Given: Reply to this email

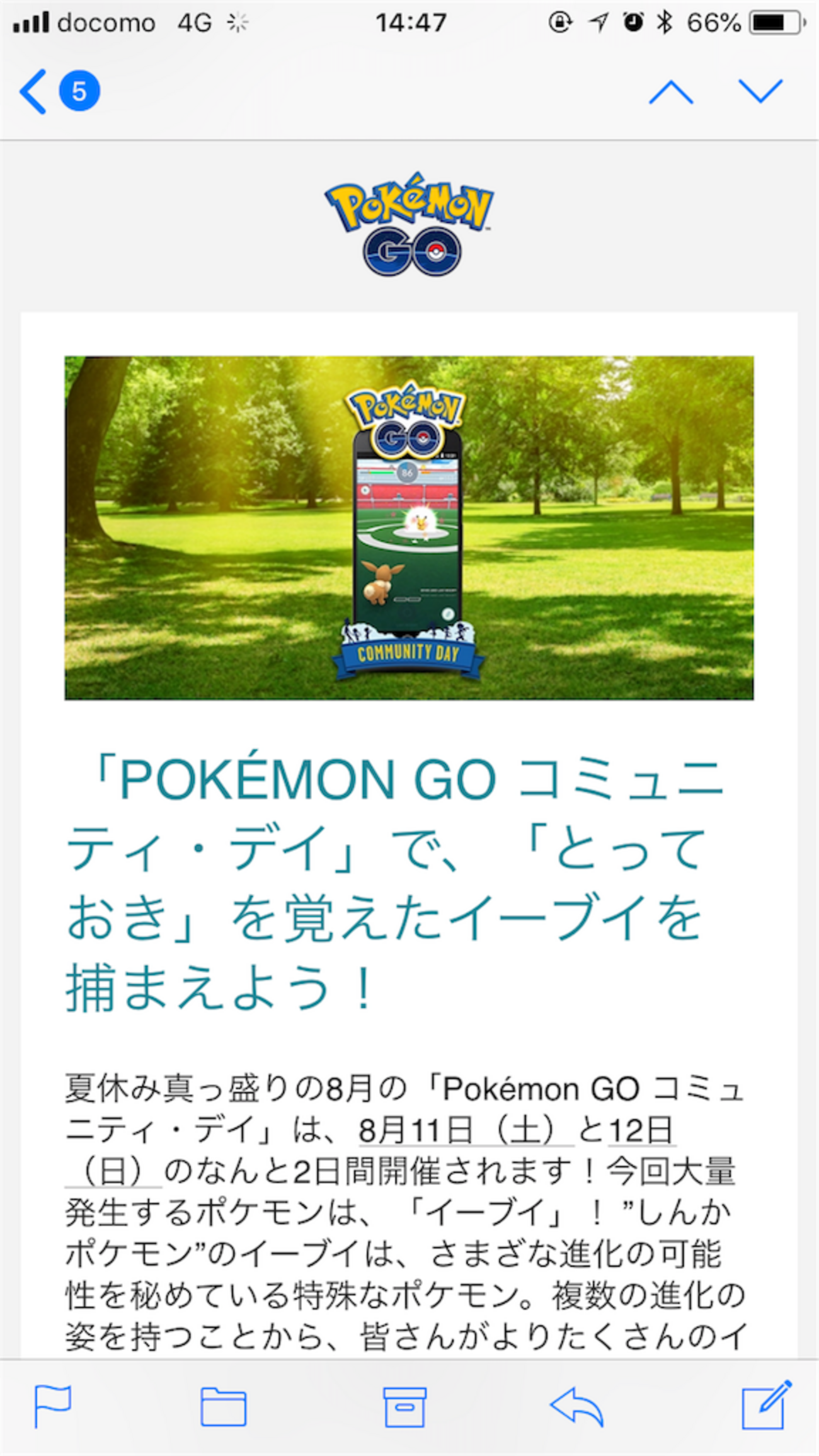Looking at the screenshot, I should 576,1406.
